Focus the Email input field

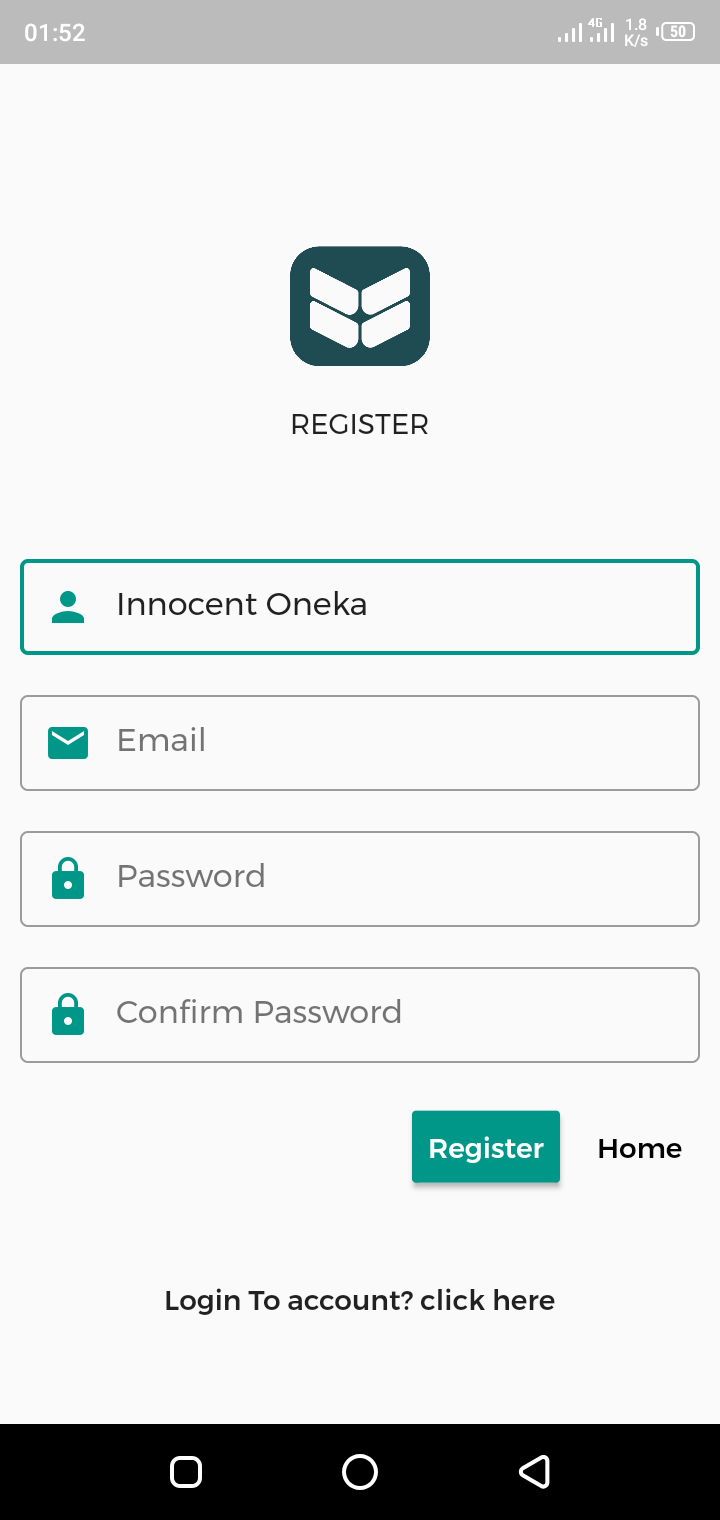[x=360, y=743]
